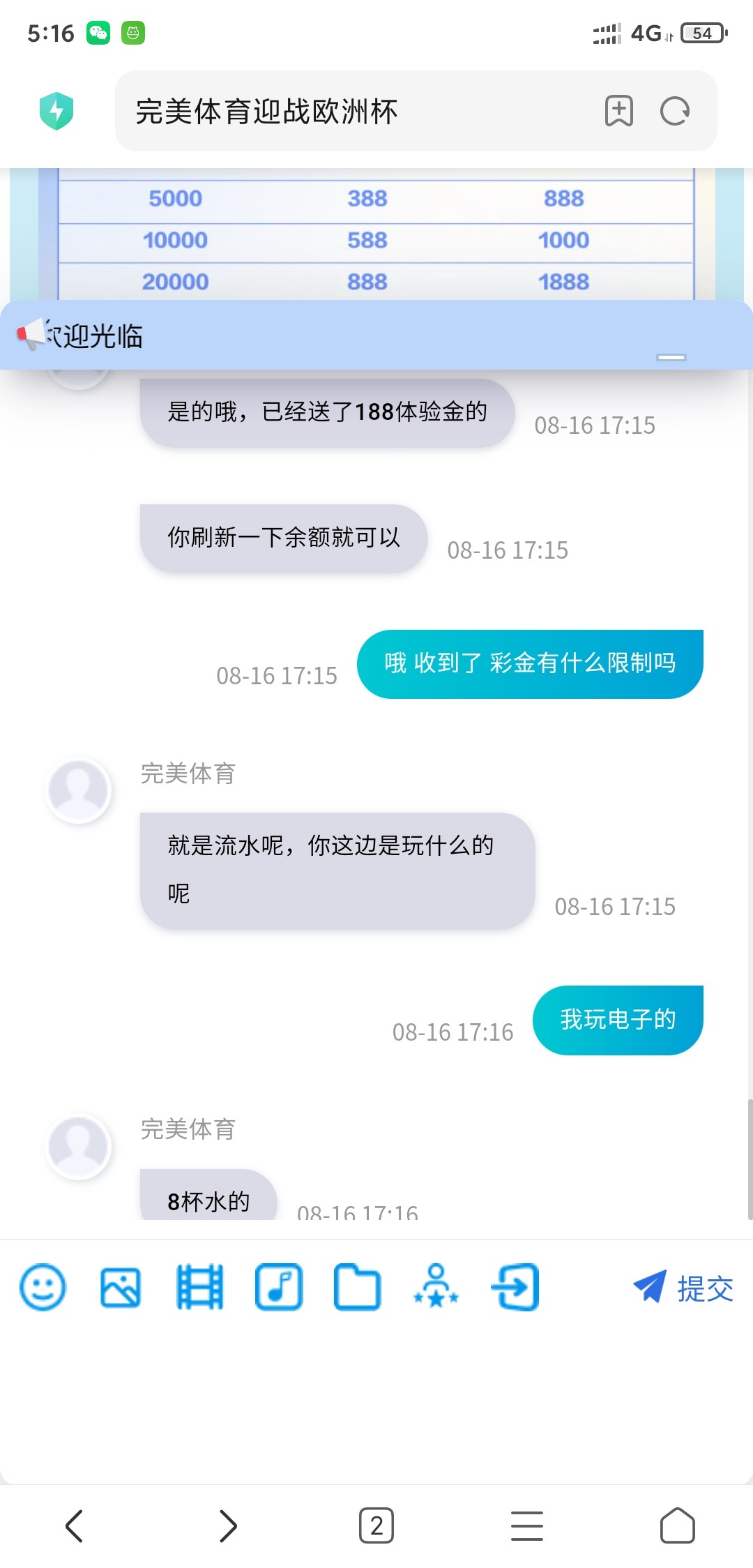Go back to previous page
753x1568 pixels.
(x=75, y=1525)
